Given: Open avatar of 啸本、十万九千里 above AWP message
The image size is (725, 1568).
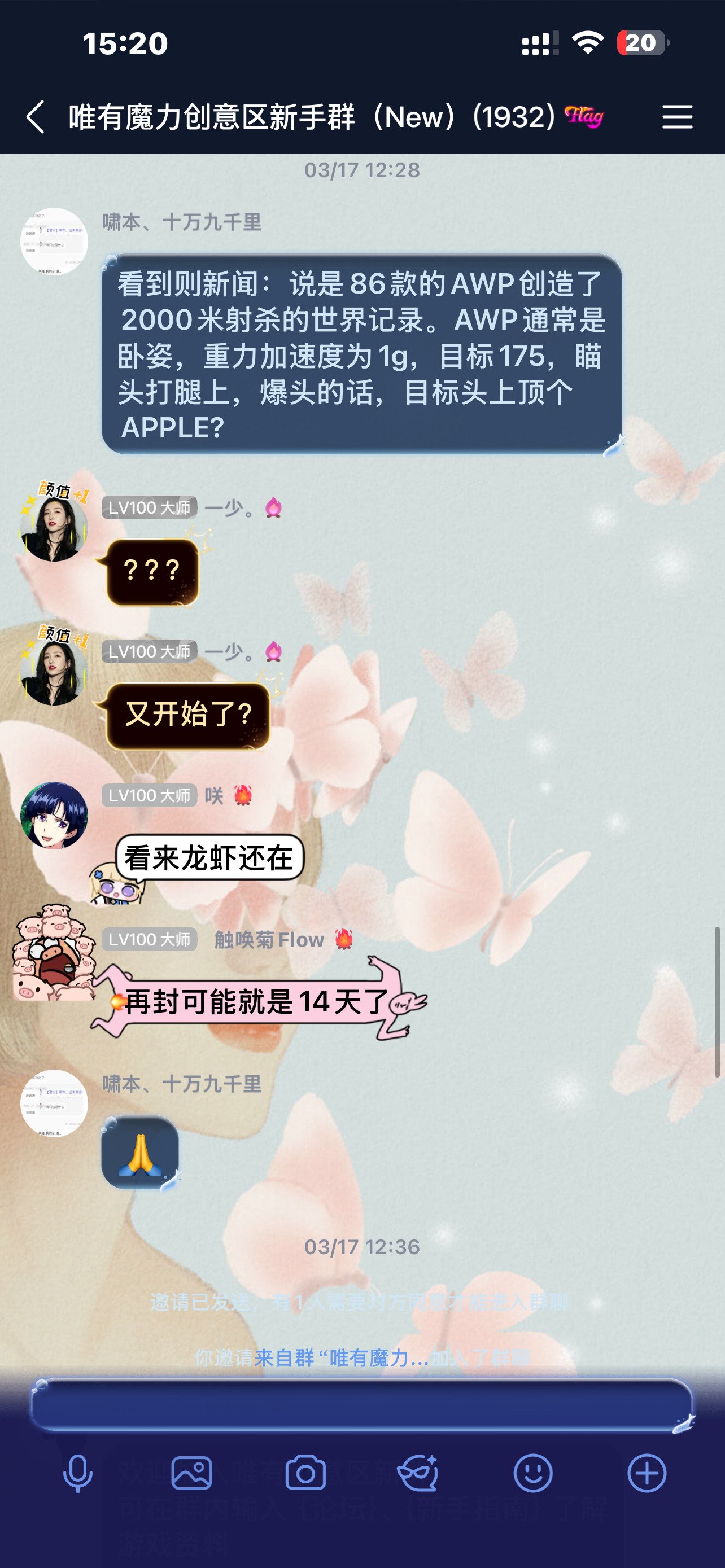Looking at the screenshot, I should point(54,242).
